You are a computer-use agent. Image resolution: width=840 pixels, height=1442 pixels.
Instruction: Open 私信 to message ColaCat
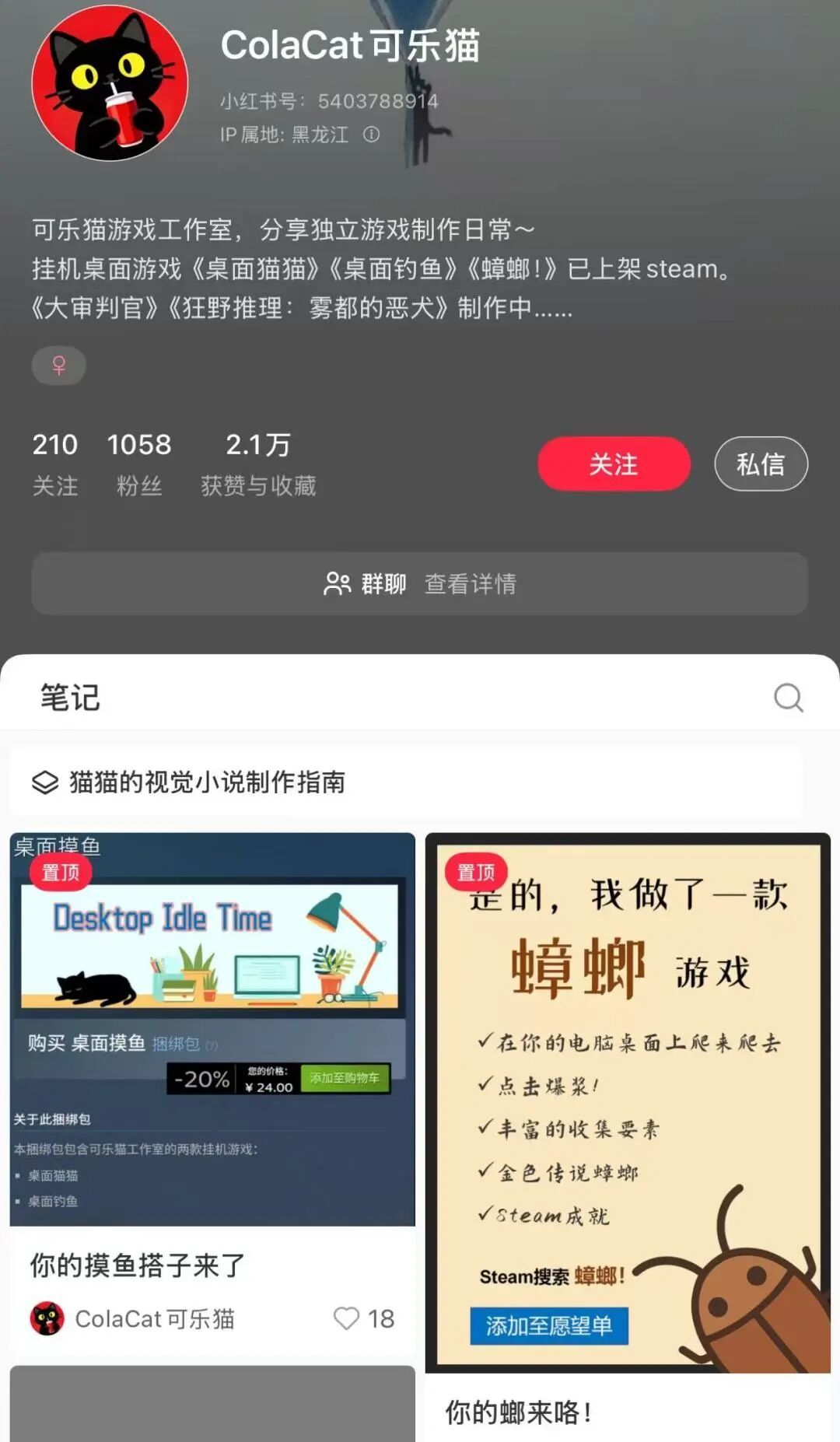coord(761,464)
